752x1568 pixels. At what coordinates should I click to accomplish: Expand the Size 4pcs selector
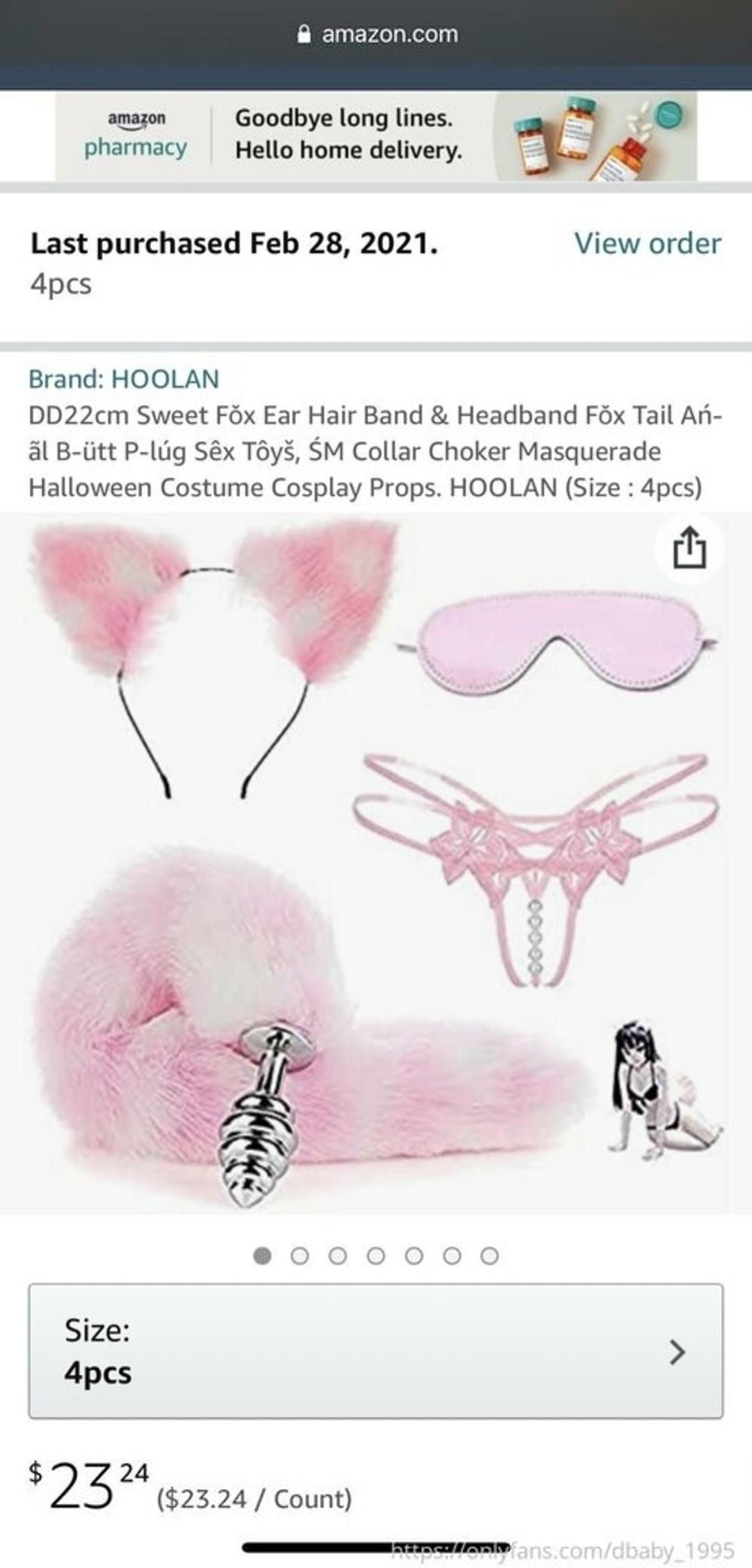pyautogui.click(x=375, y=1351)
